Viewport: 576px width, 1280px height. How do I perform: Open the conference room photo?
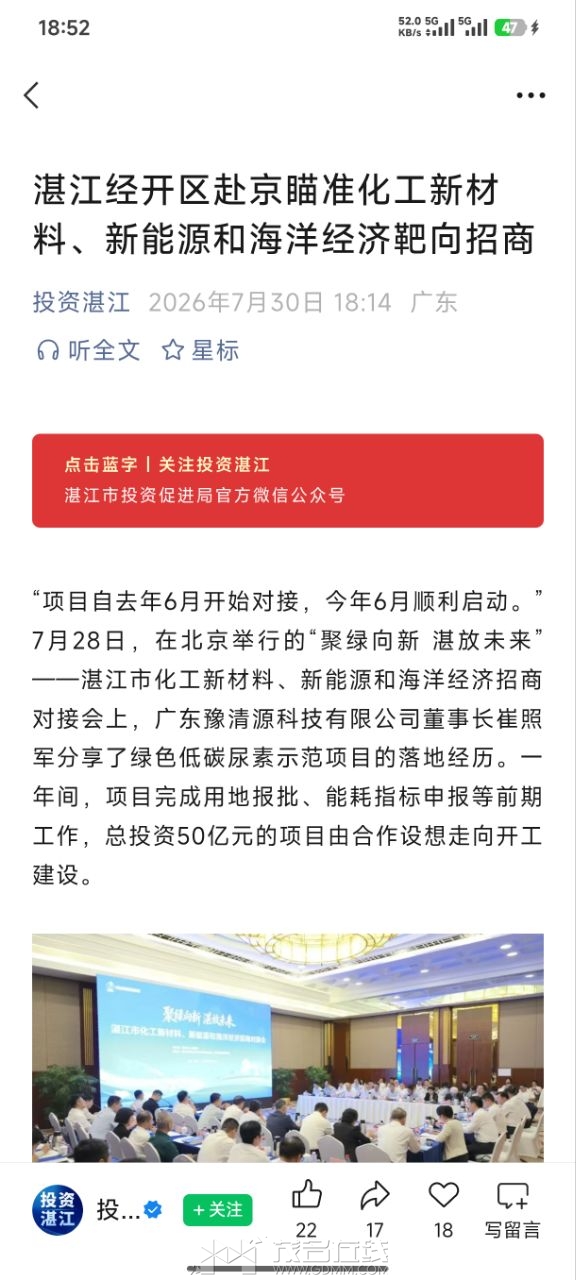point(288,1047)
